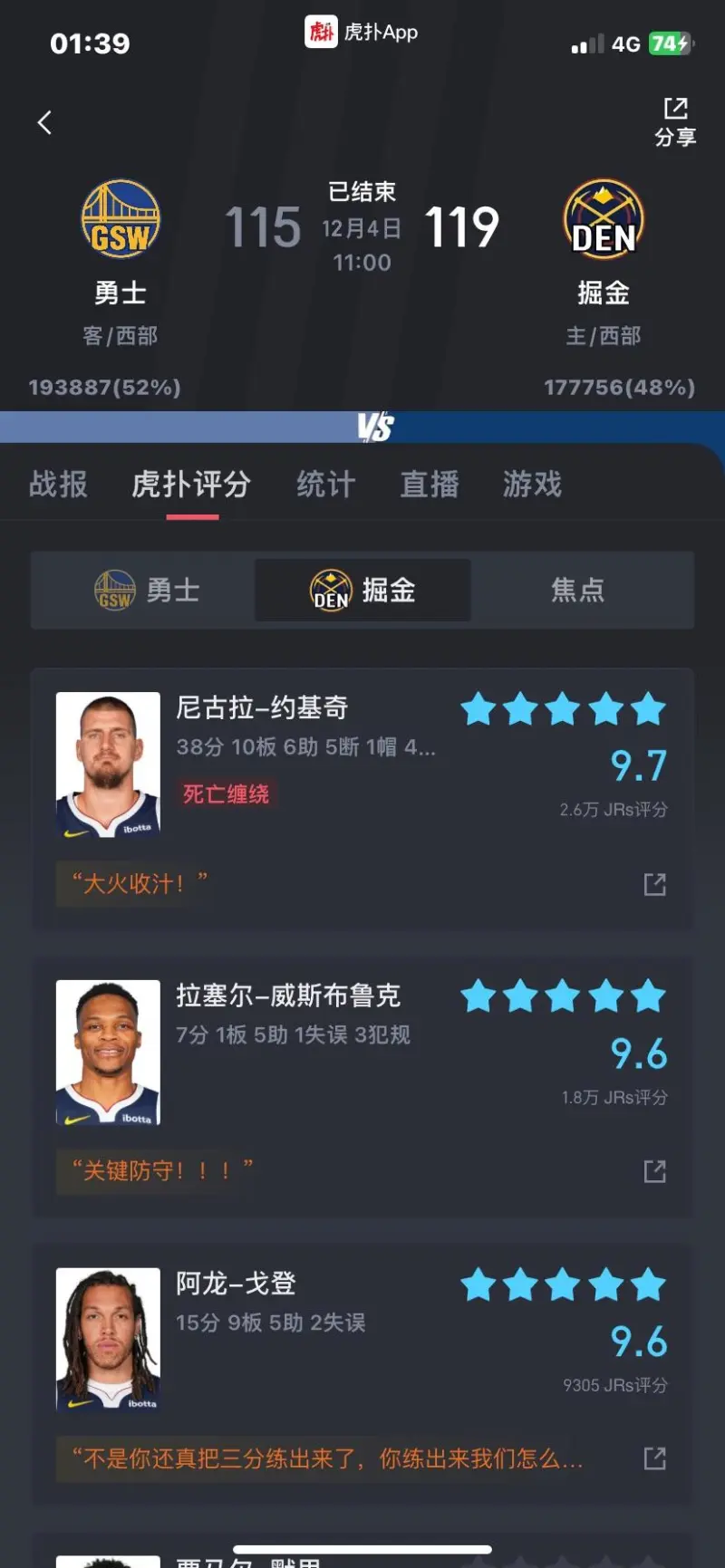725x1568 pixels.
Task: Switch to the 战报 tab
Action: [58, 485]
